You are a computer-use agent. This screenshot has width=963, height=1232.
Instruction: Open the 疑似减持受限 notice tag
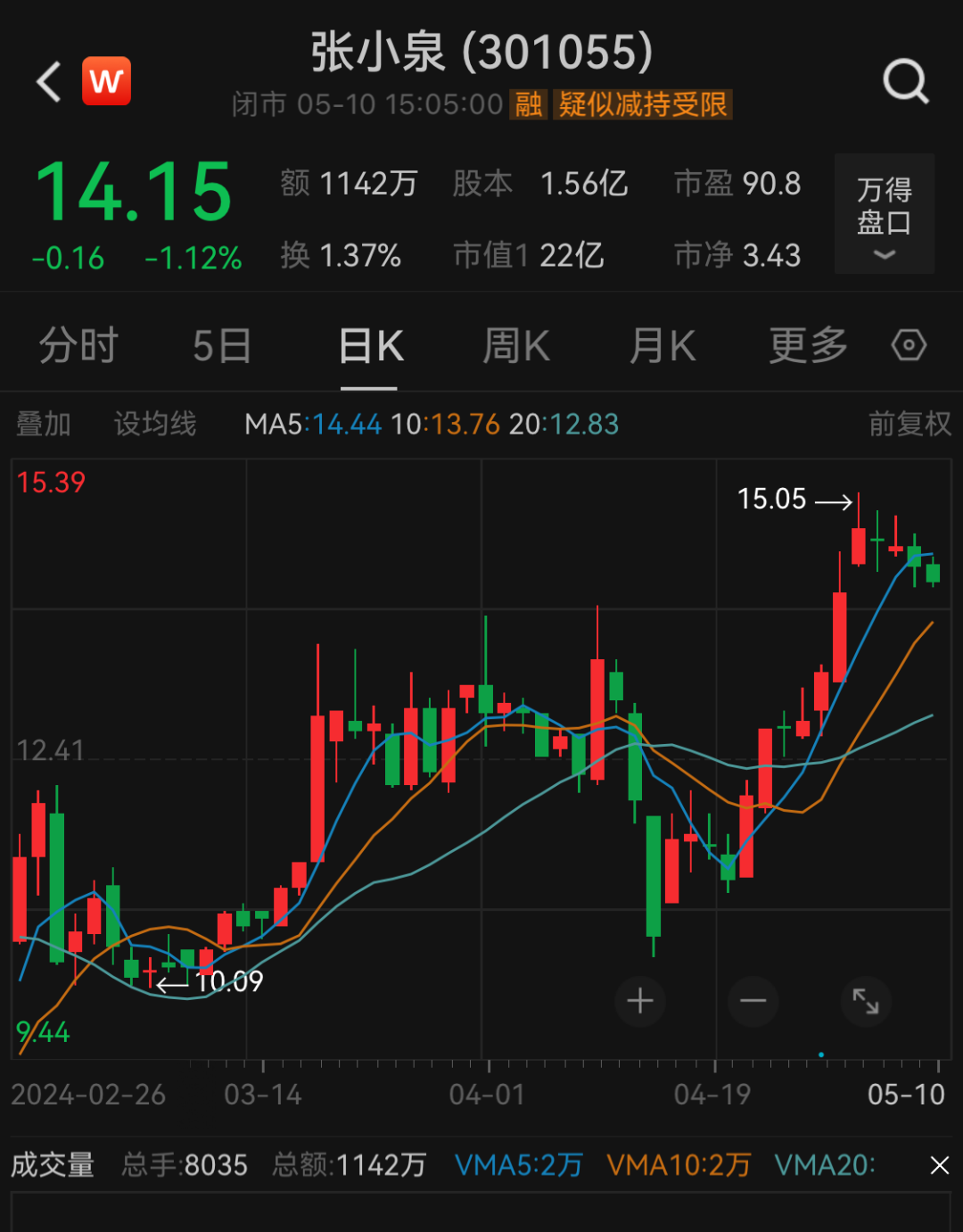click(642, 104)
